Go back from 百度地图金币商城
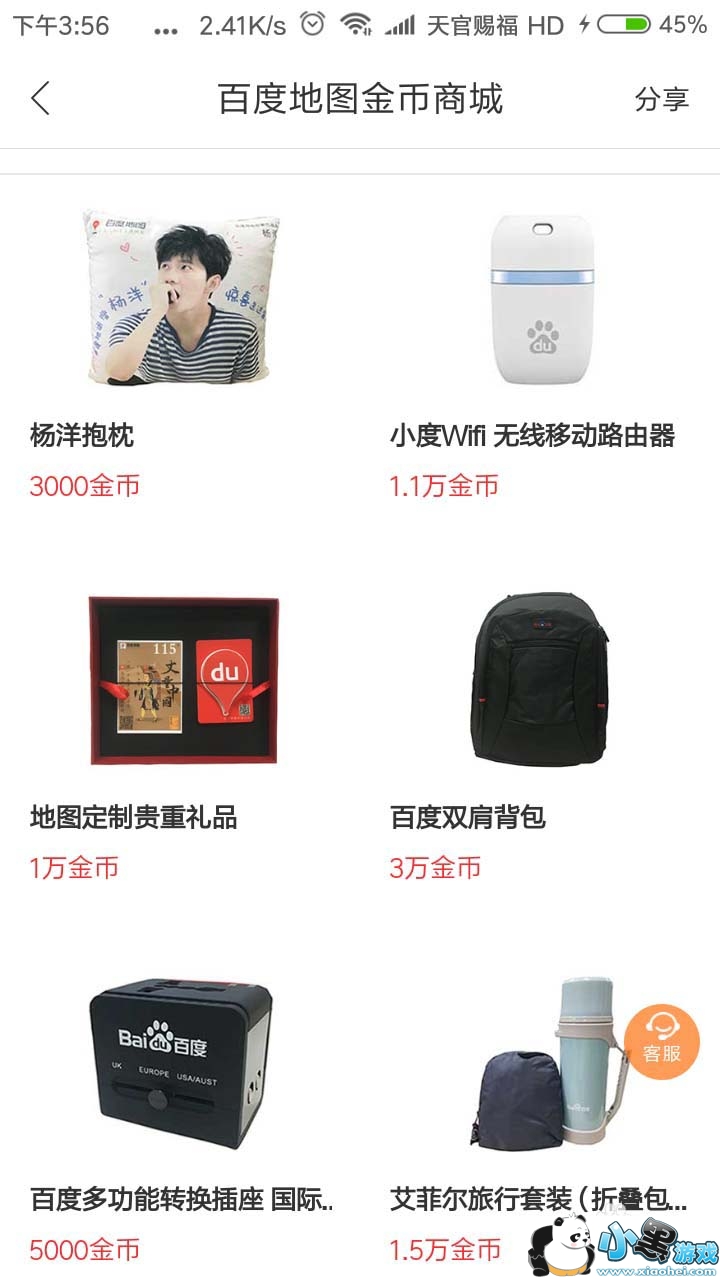 click(40, 99)
